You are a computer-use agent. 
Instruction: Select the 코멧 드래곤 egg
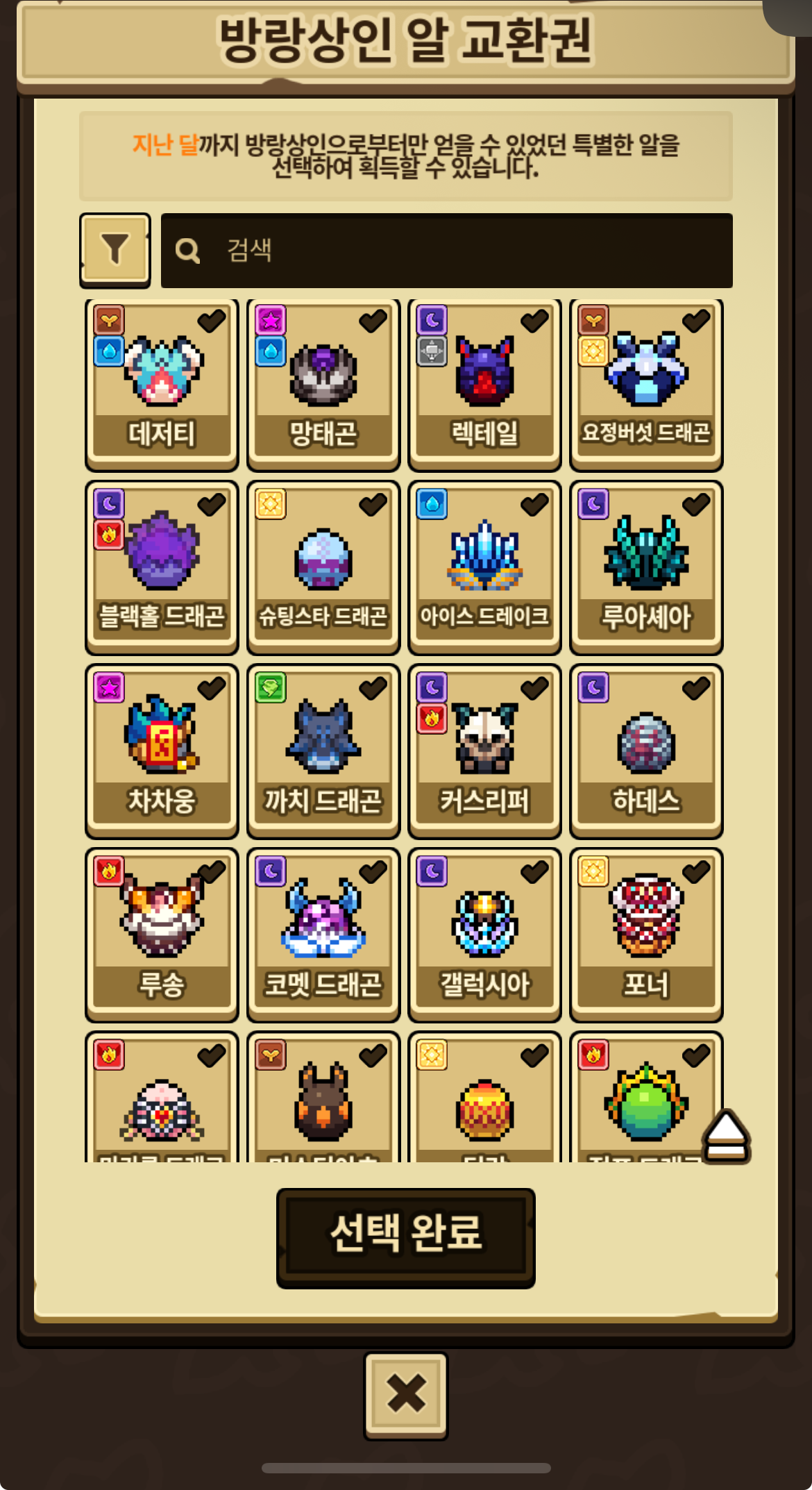(323, 935)
